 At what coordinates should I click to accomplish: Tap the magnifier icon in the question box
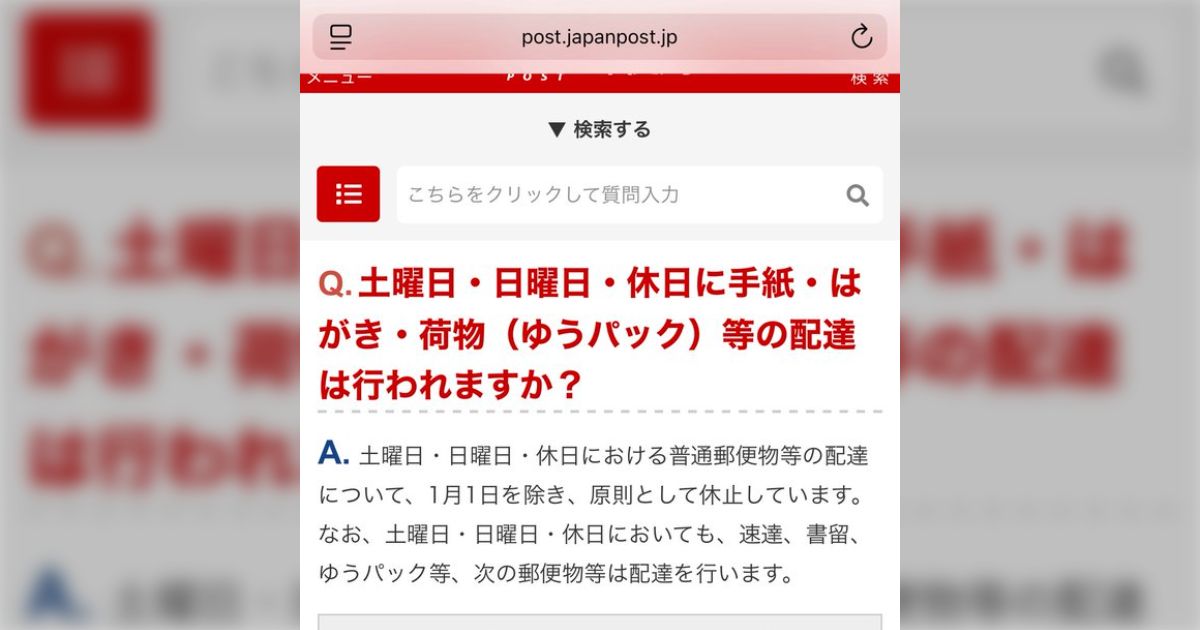857,195
